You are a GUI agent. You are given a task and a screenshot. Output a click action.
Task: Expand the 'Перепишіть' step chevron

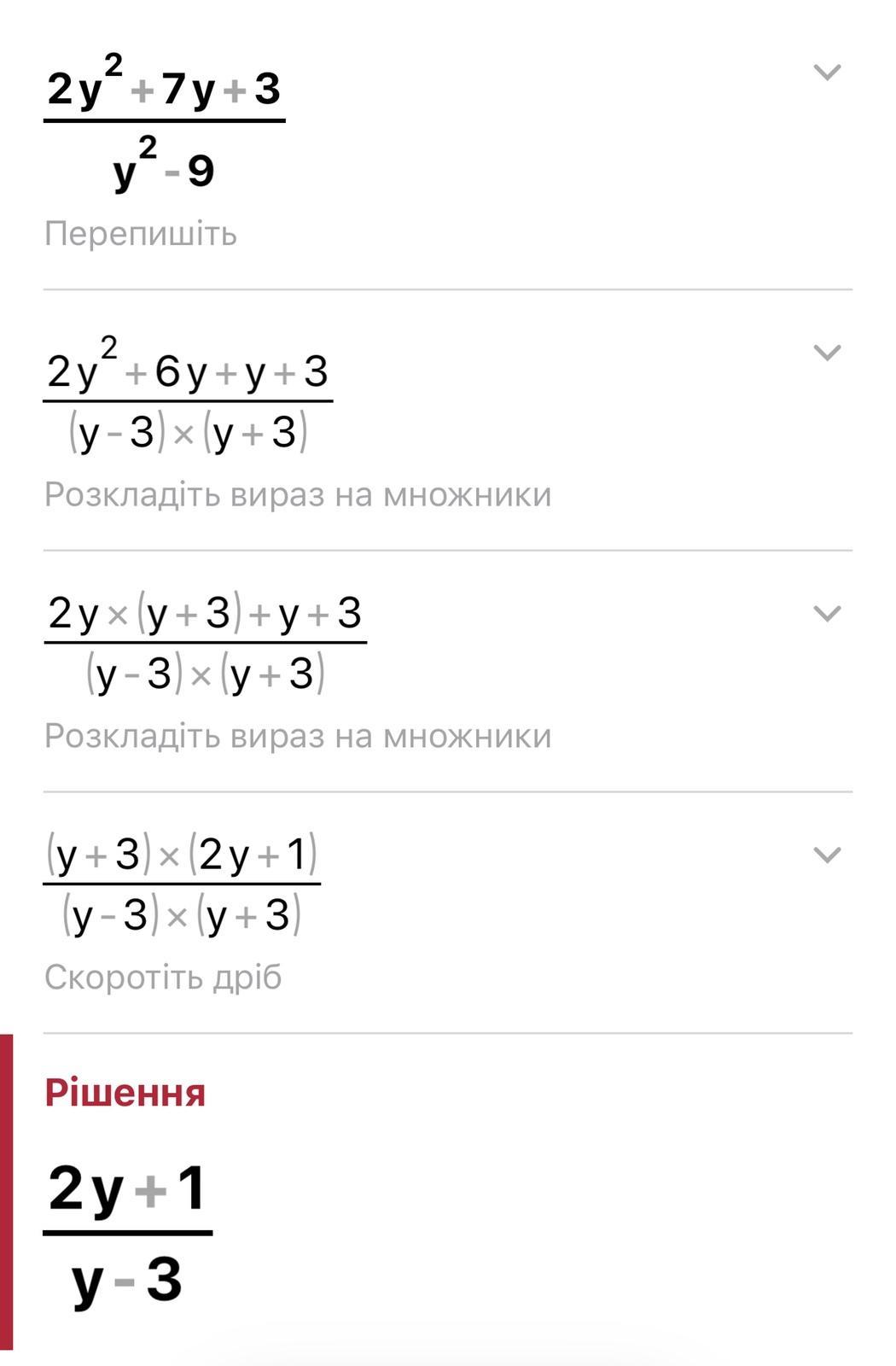pos(827,72)
